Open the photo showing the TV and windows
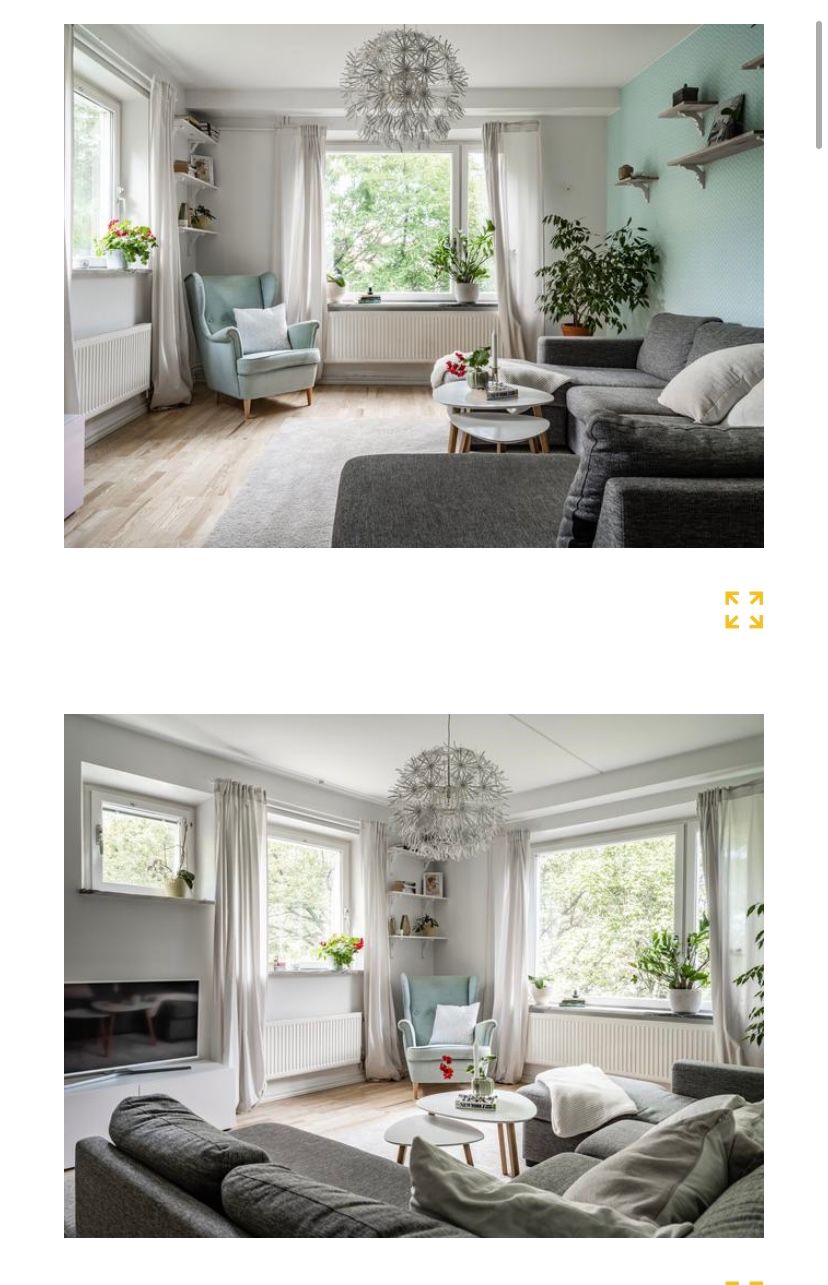 click(414, 975)
